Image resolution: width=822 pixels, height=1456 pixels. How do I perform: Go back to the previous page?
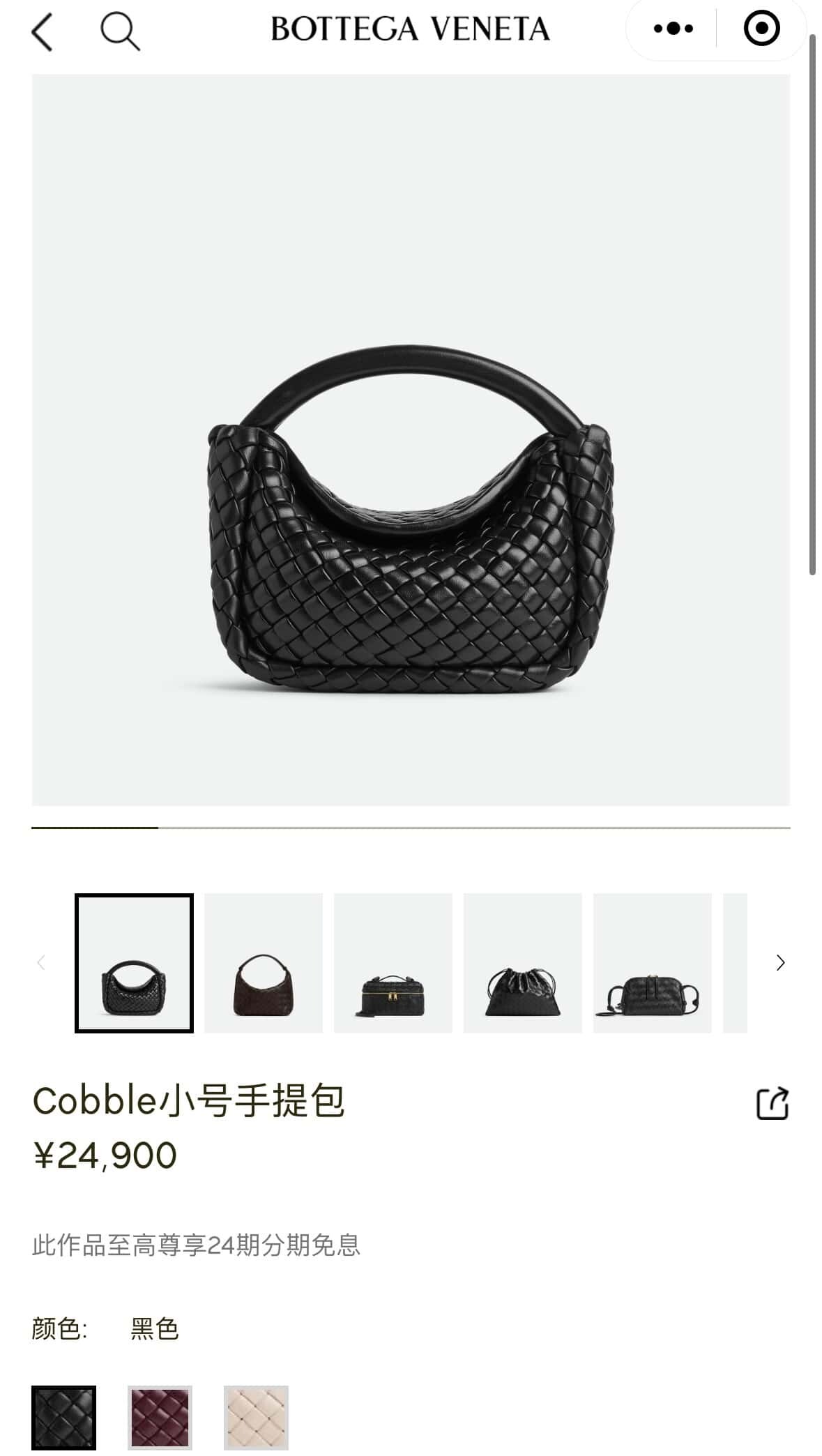[43, 32]
